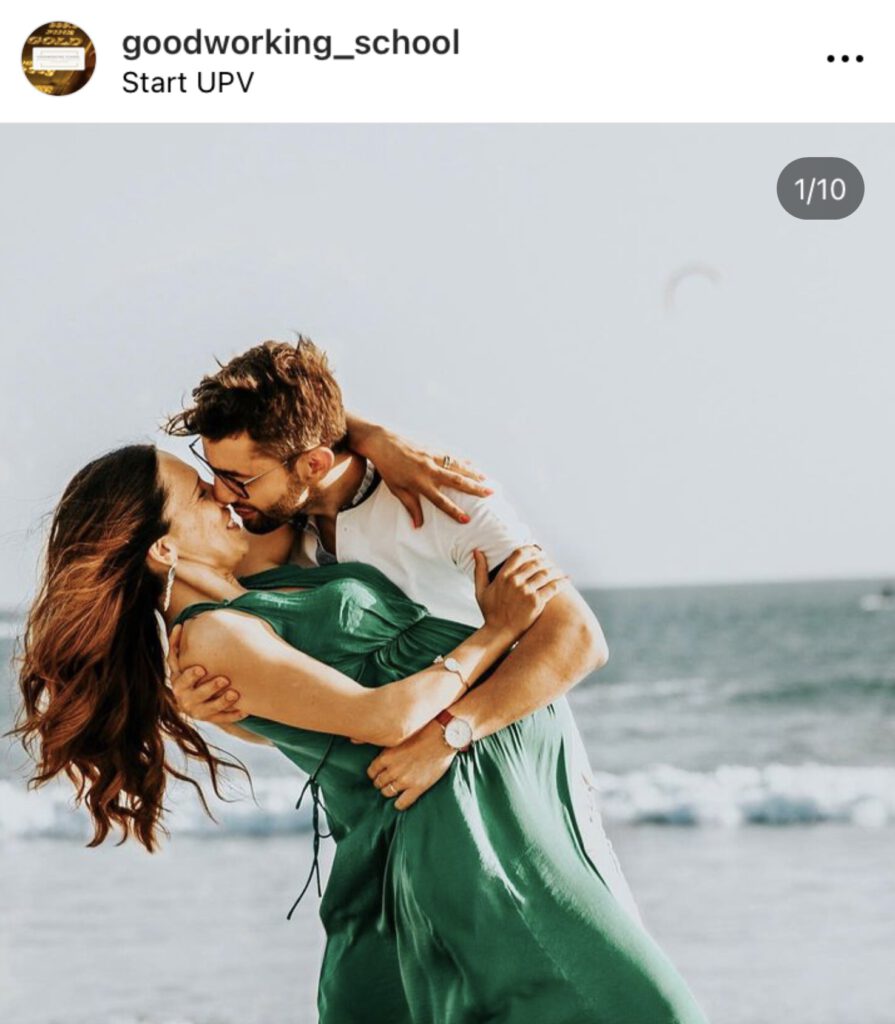
Task: Open the post's three-dot options menu
Action: (844, 59)
